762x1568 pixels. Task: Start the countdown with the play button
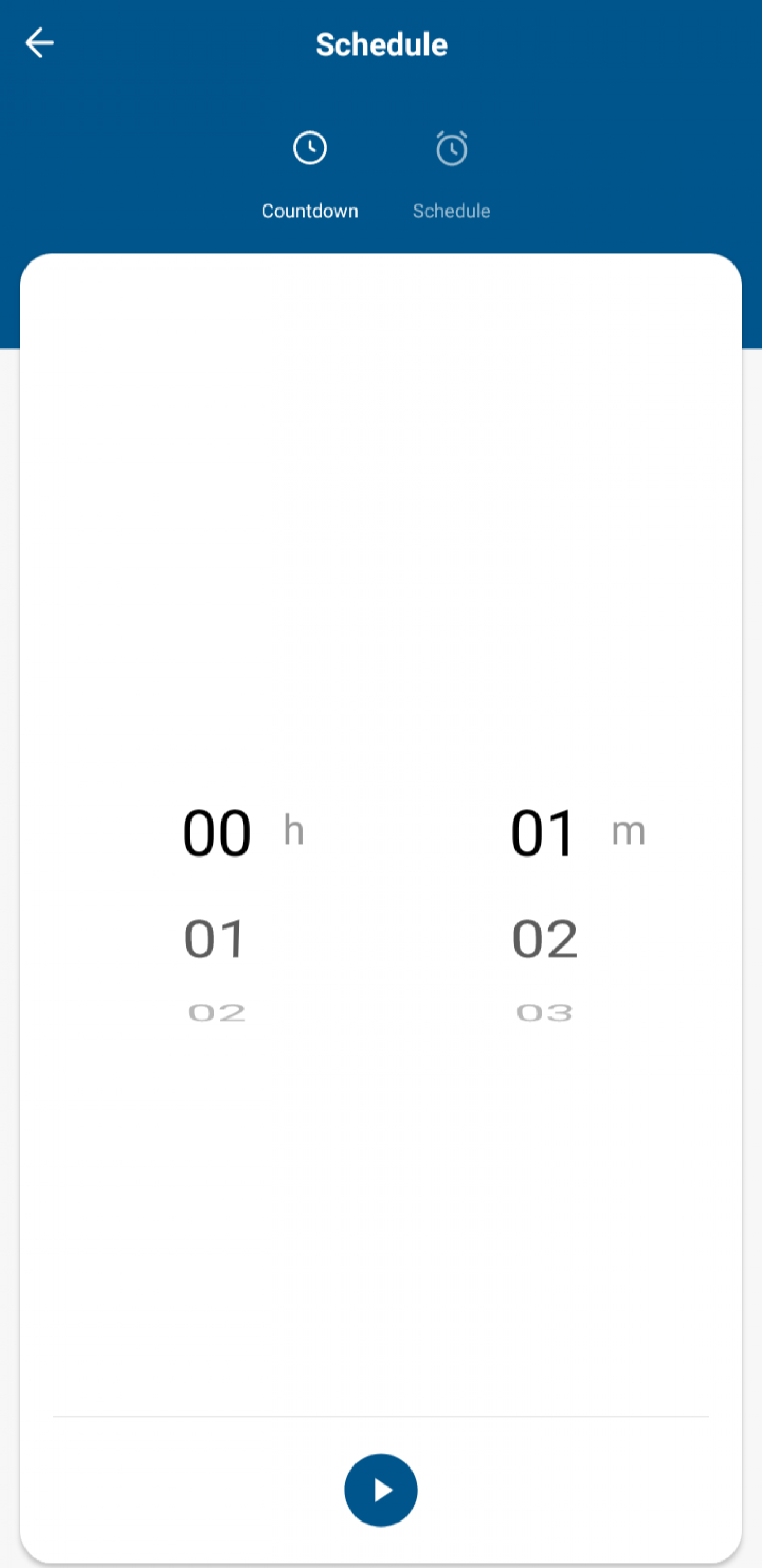[x=381, y=1490]
